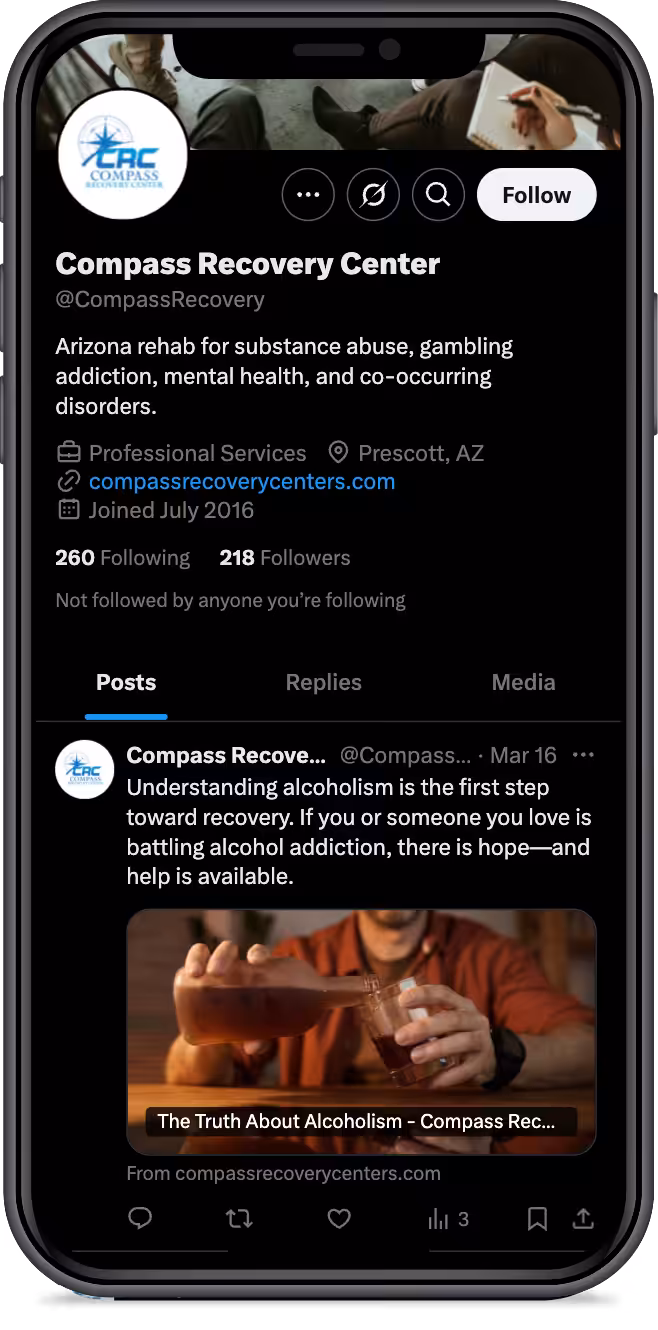
Task: View the 260 Following list
Action: coord(122,558)
